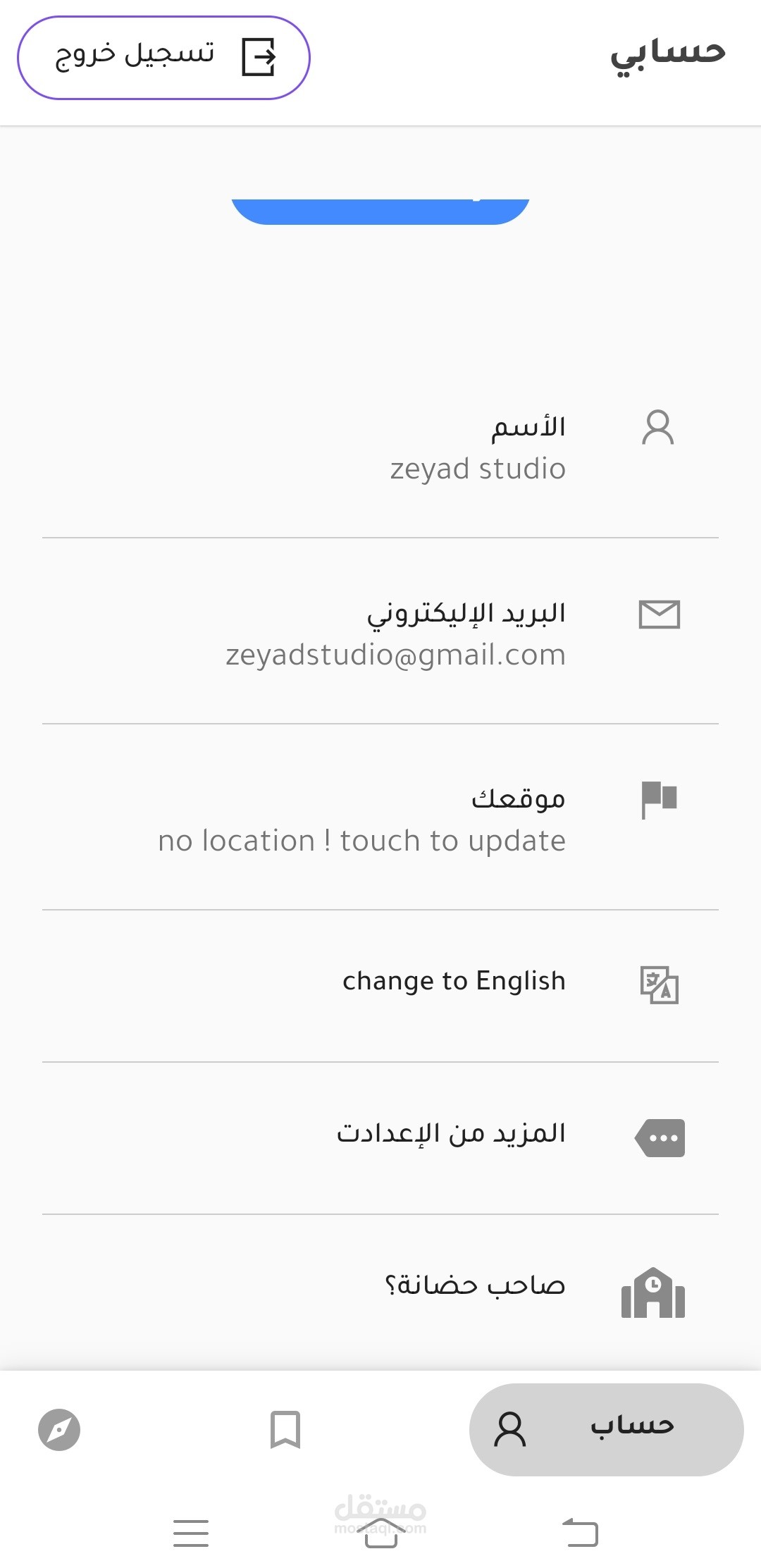Image resolution: width=761 pixels, height=1568 pixels.
Task: Open the البريد الإليكتروني email row
Action: [380, 634]
